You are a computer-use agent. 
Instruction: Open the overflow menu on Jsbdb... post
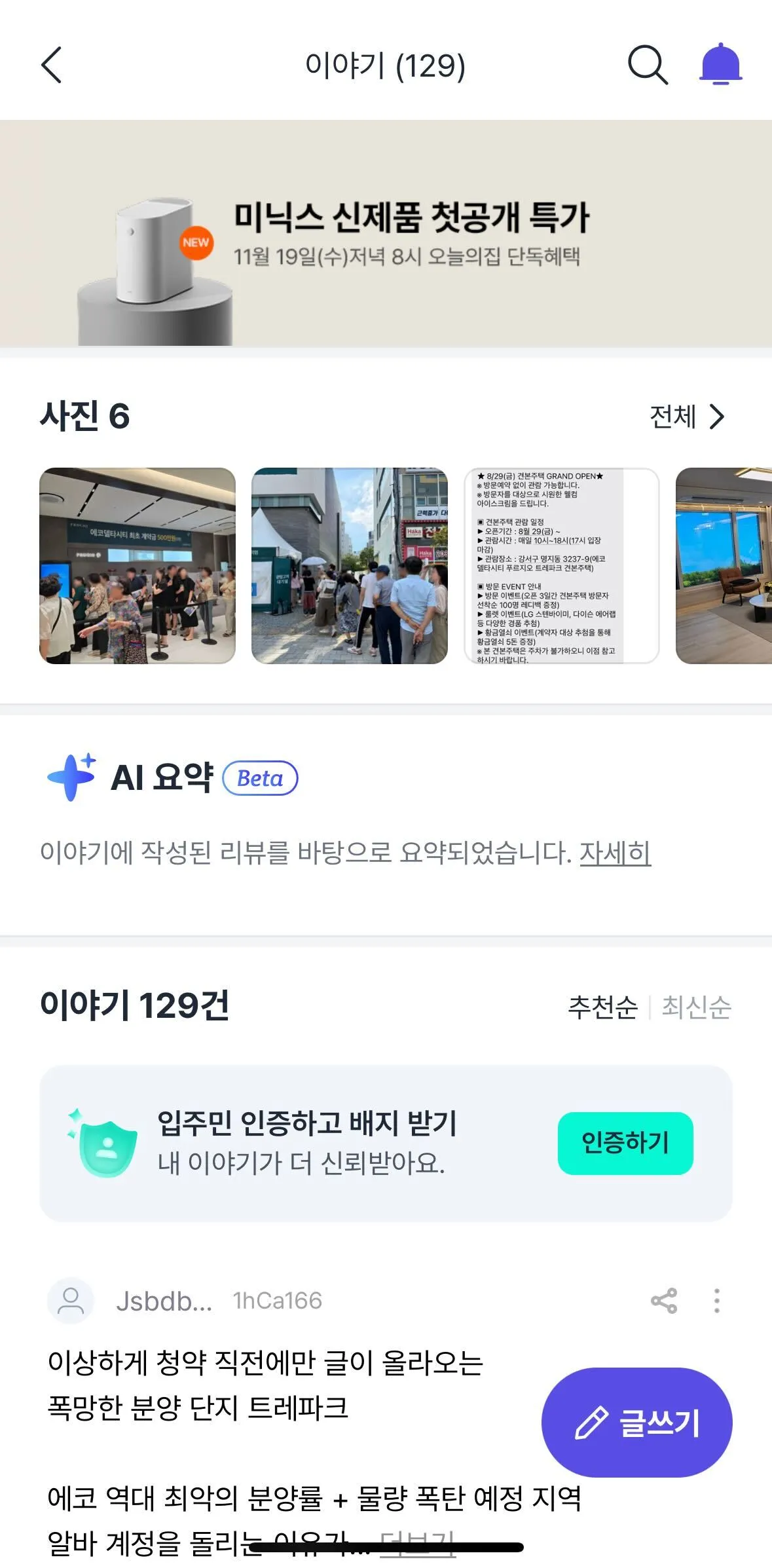(717, 1300)
